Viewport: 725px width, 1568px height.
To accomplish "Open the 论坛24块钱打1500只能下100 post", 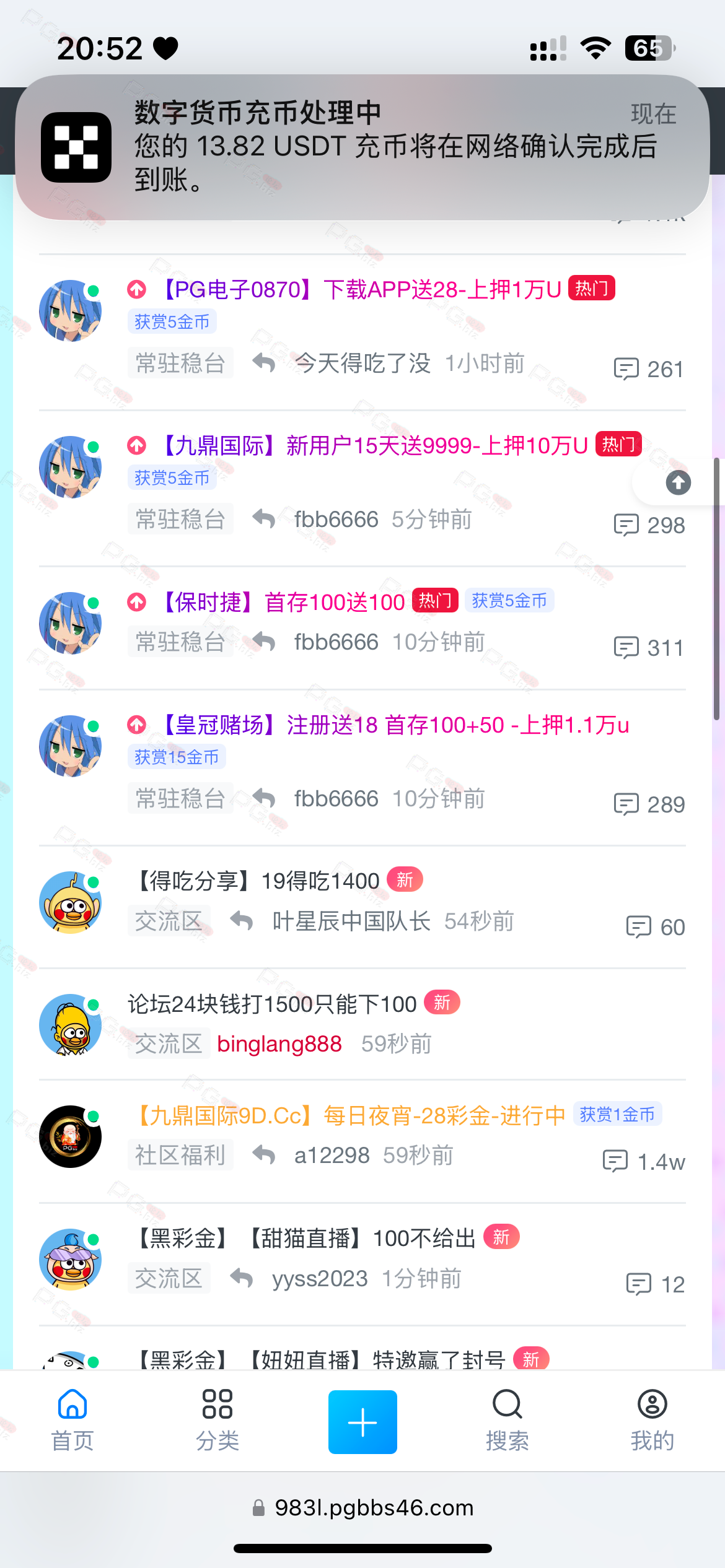I will (273, 1004).
